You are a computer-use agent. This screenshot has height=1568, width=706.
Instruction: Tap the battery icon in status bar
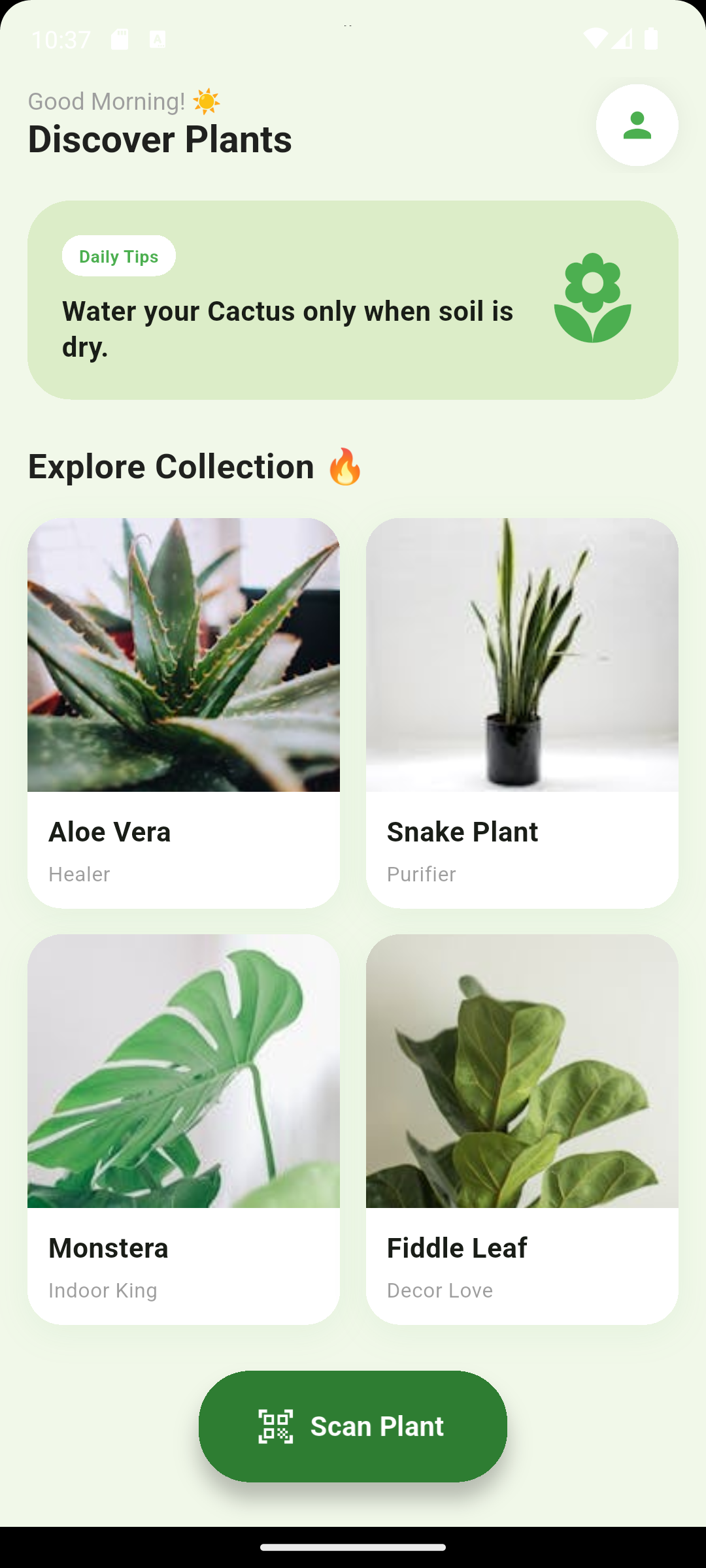click(x=652, y=39)
